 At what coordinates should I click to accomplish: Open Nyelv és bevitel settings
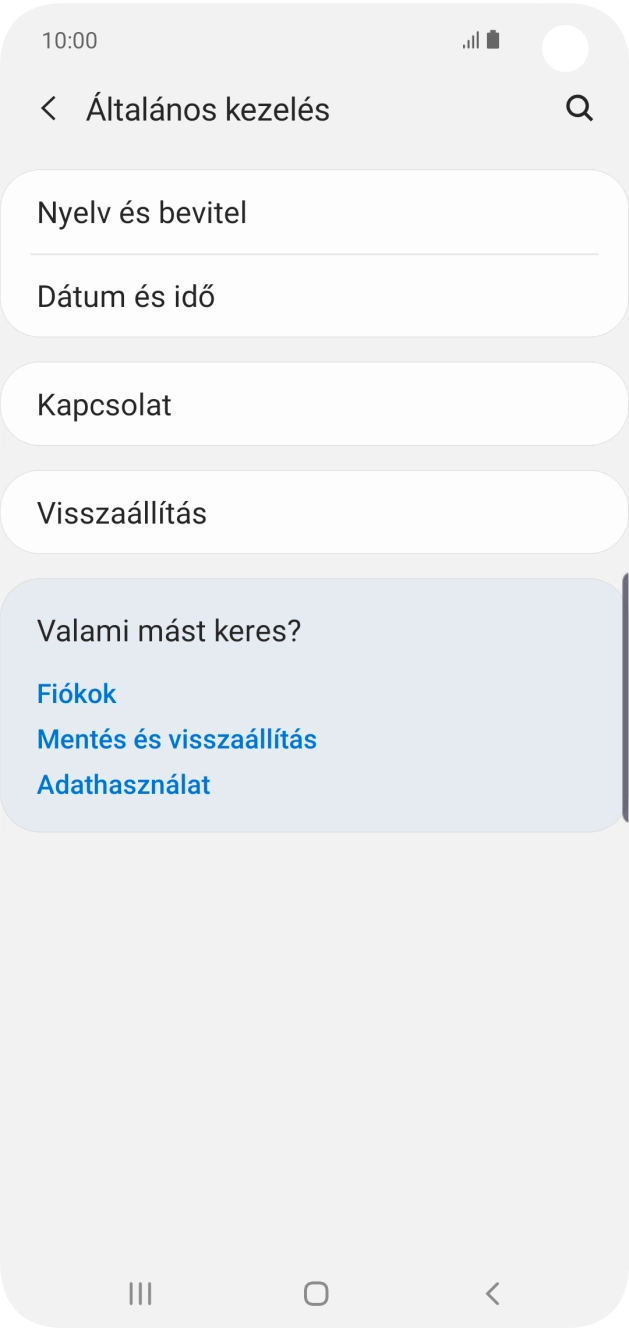click(314, 213)
